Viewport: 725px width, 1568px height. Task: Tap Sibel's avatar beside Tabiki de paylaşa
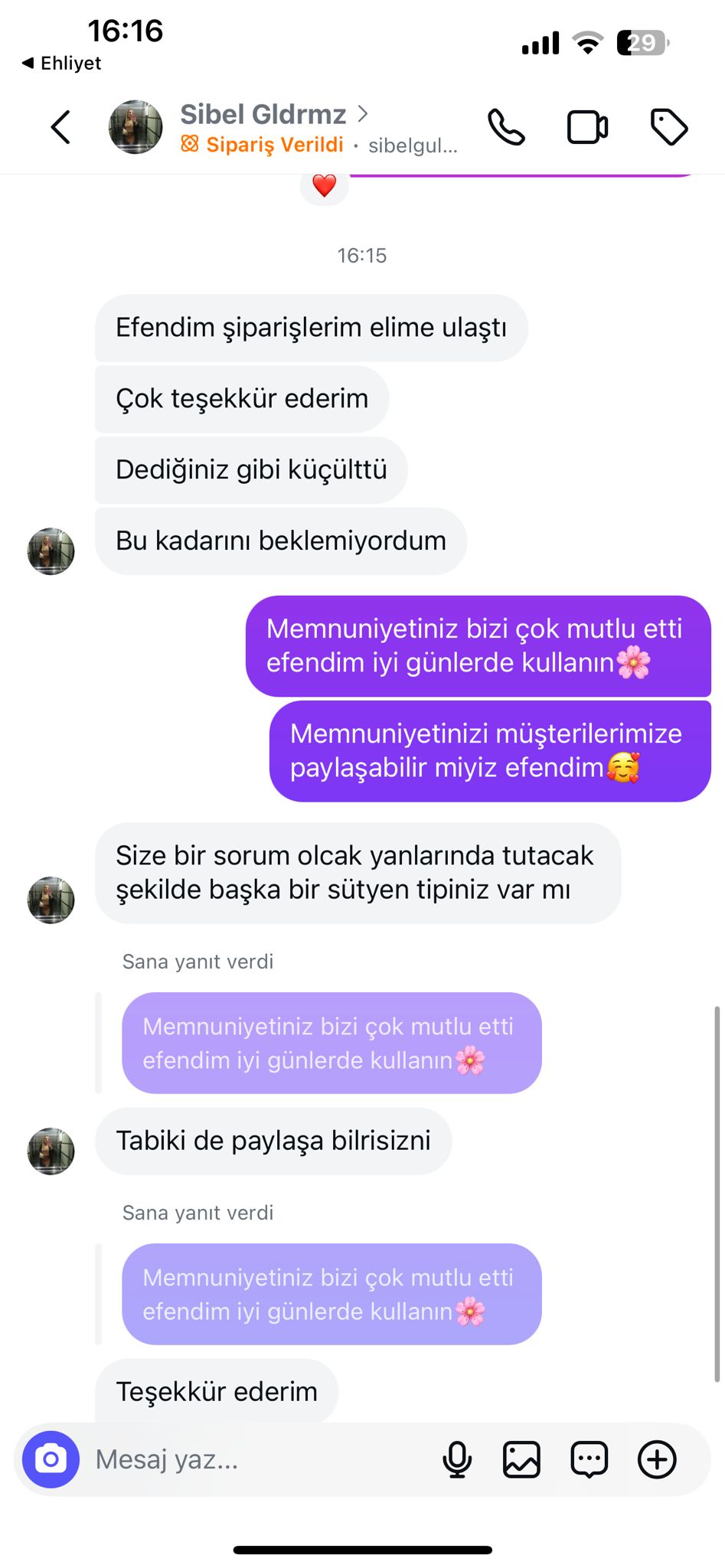51,1151
